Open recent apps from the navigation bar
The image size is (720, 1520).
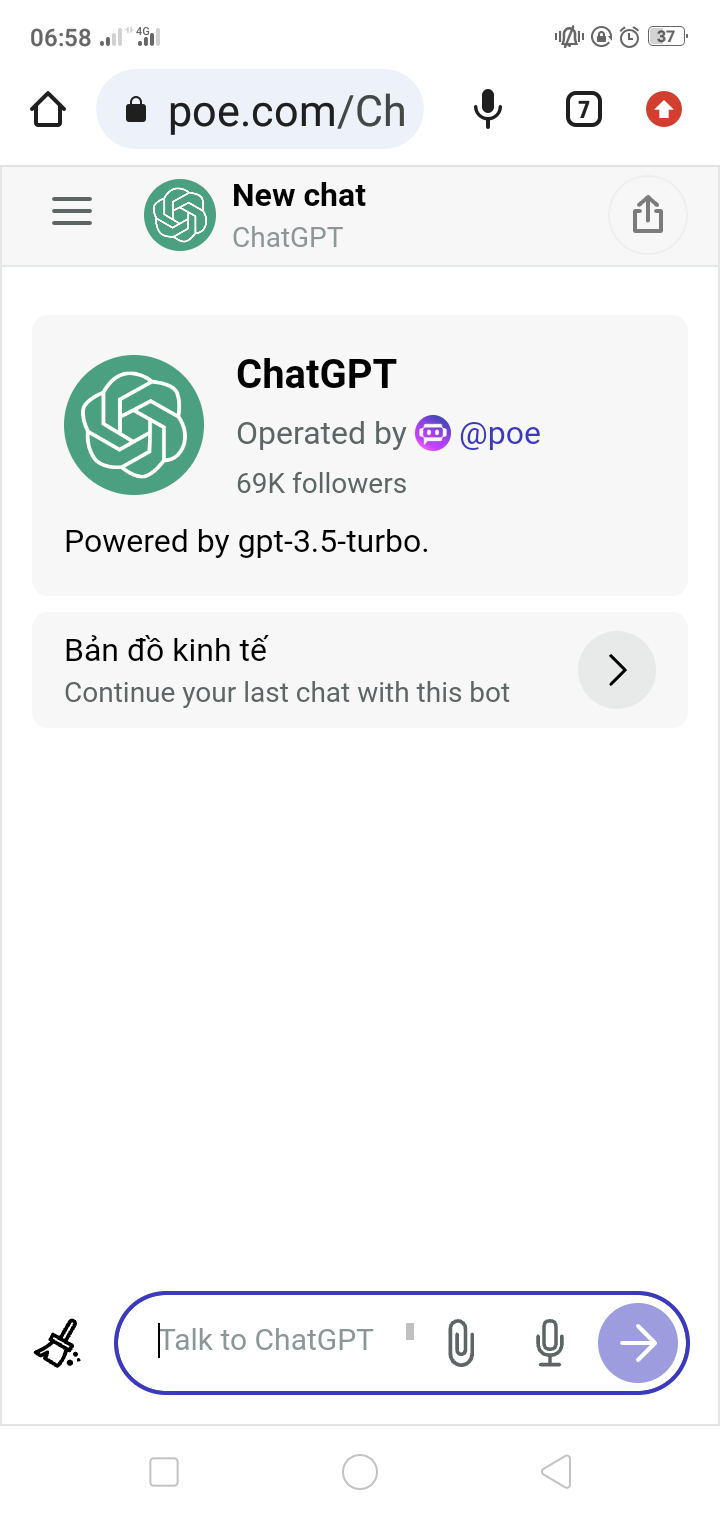tap(164, 1472)
